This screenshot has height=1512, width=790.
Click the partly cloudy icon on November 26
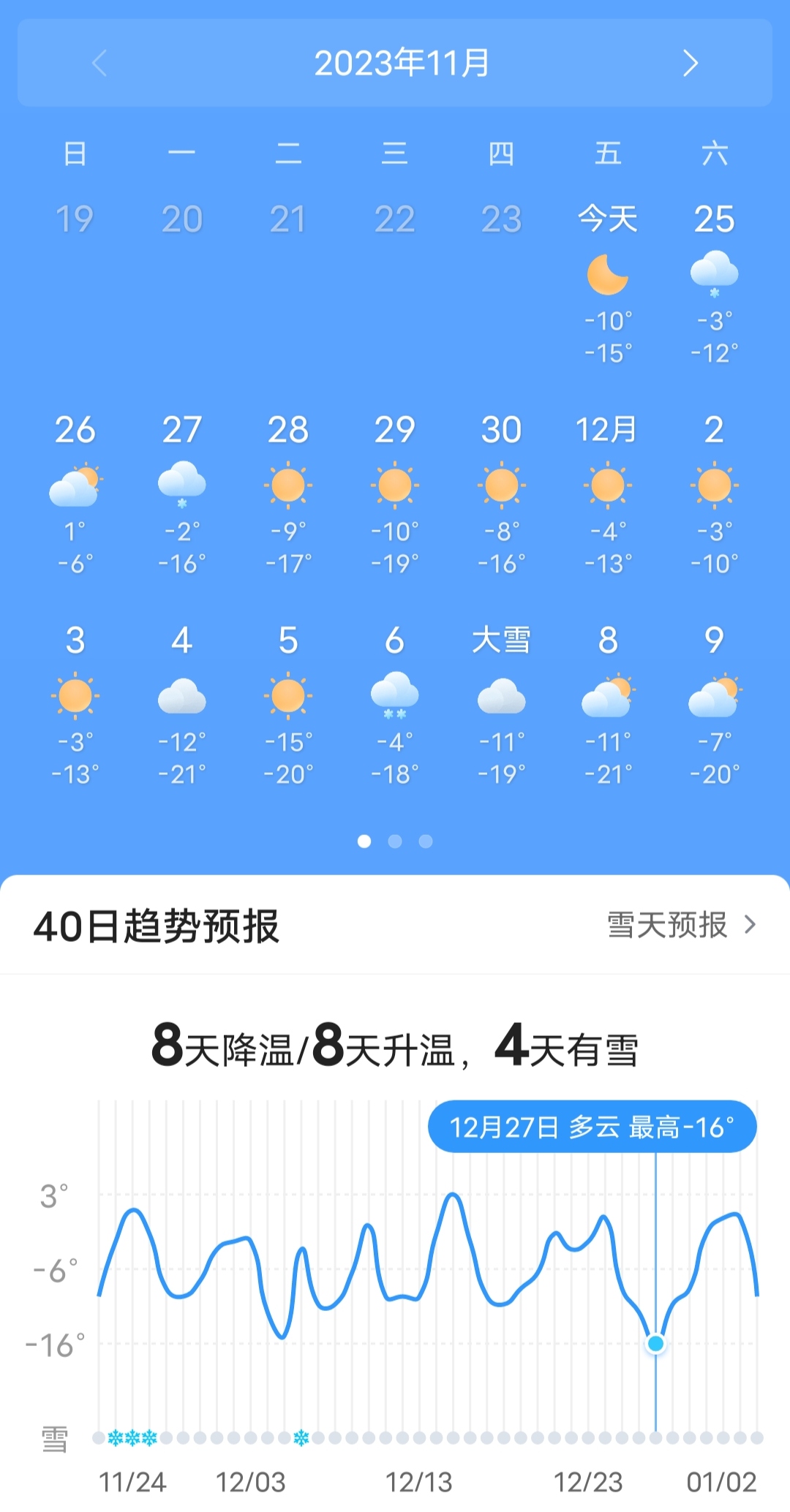[x=75, y=484]
